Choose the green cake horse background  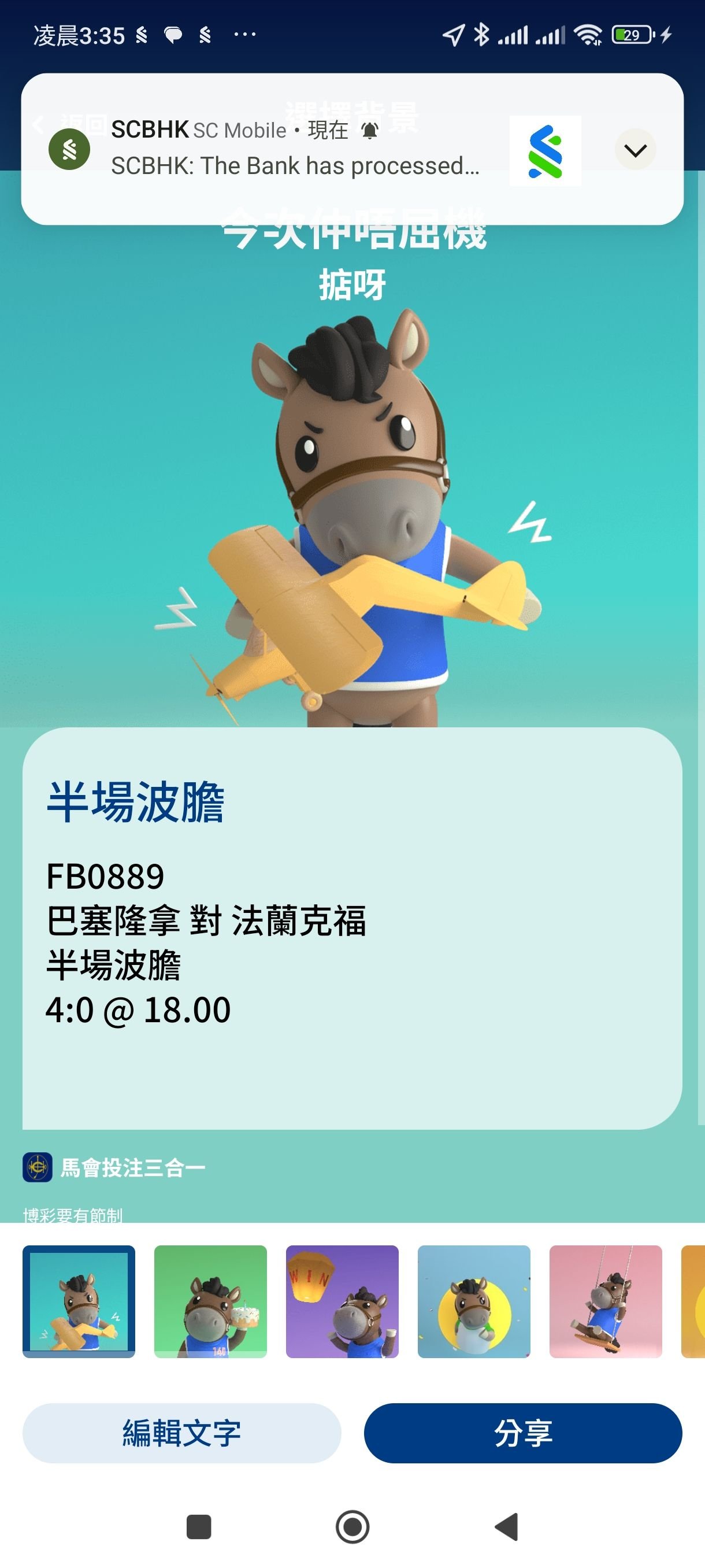[x=210, y=1301]
